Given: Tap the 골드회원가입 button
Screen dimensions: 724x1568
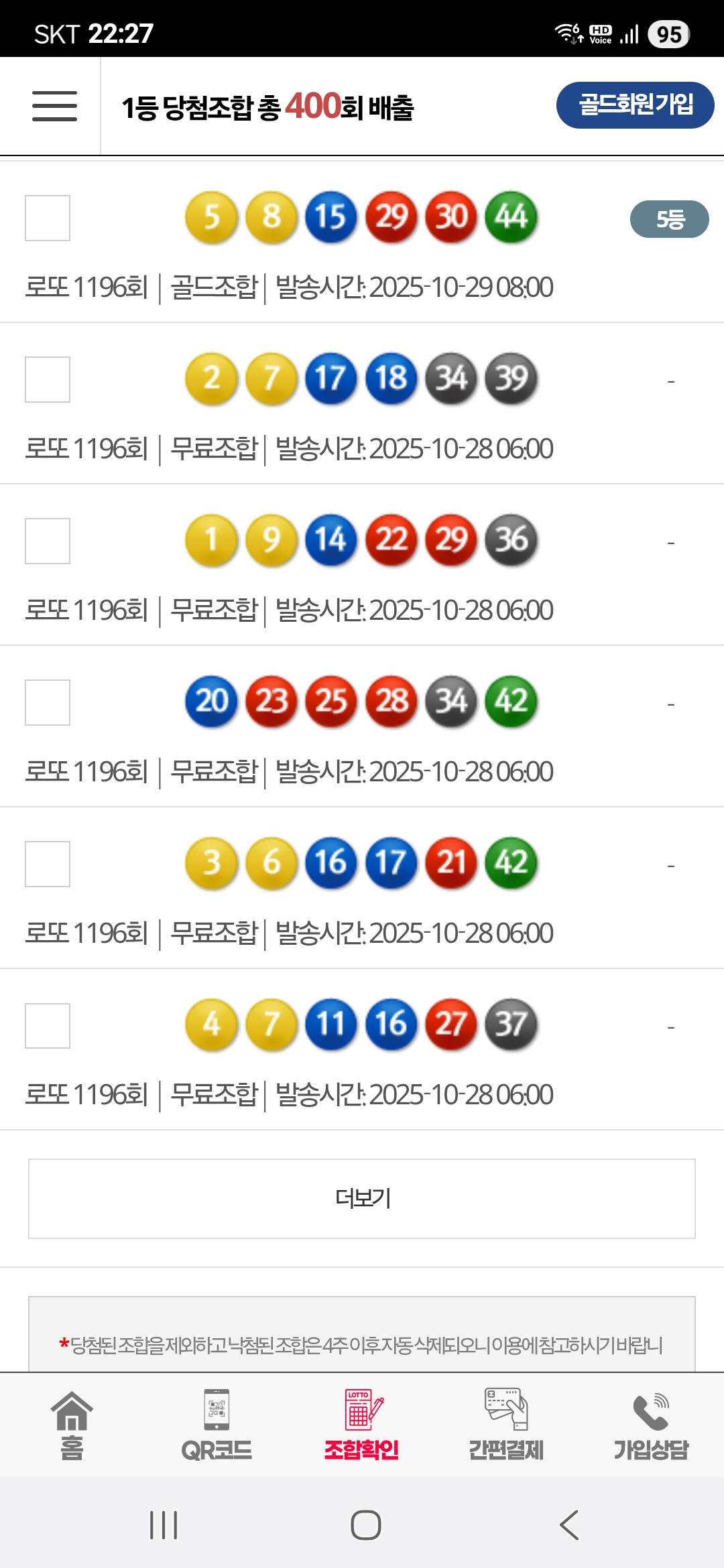Looking at the screenshot, I should (635, 105).
